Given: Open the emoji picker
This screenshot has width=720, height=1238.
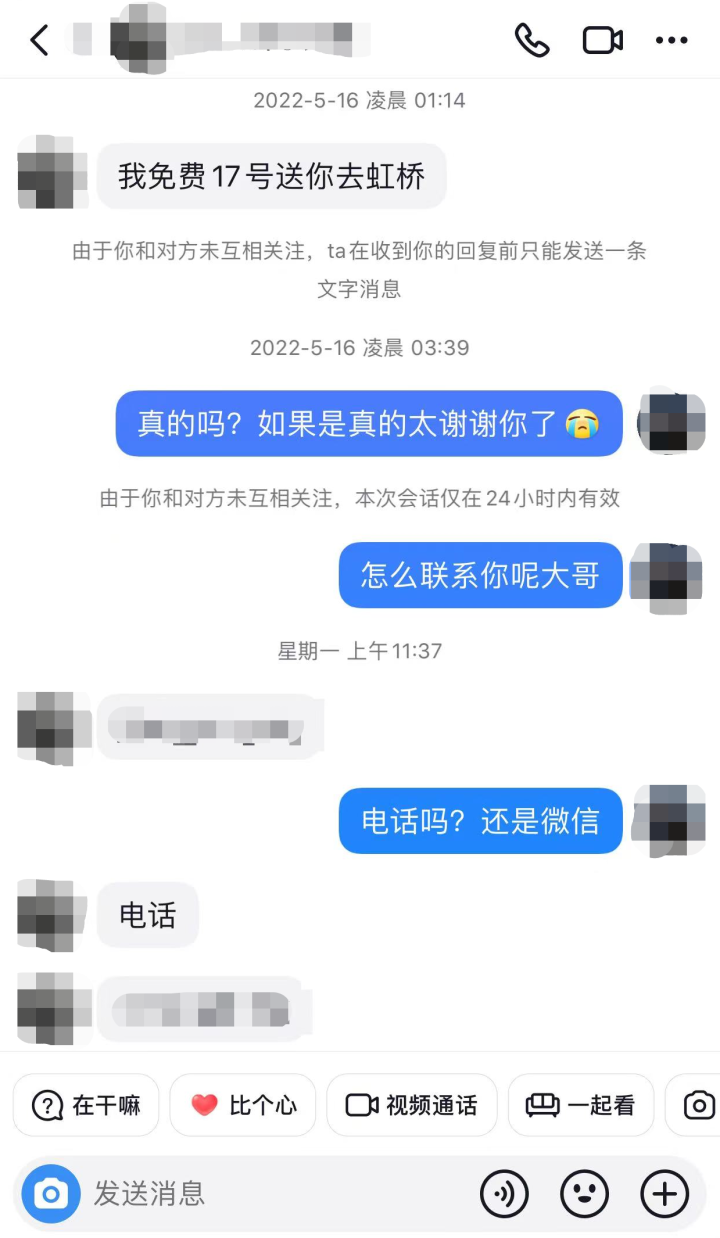Looking at the screenshot, I should click(x=585, y=1193).
